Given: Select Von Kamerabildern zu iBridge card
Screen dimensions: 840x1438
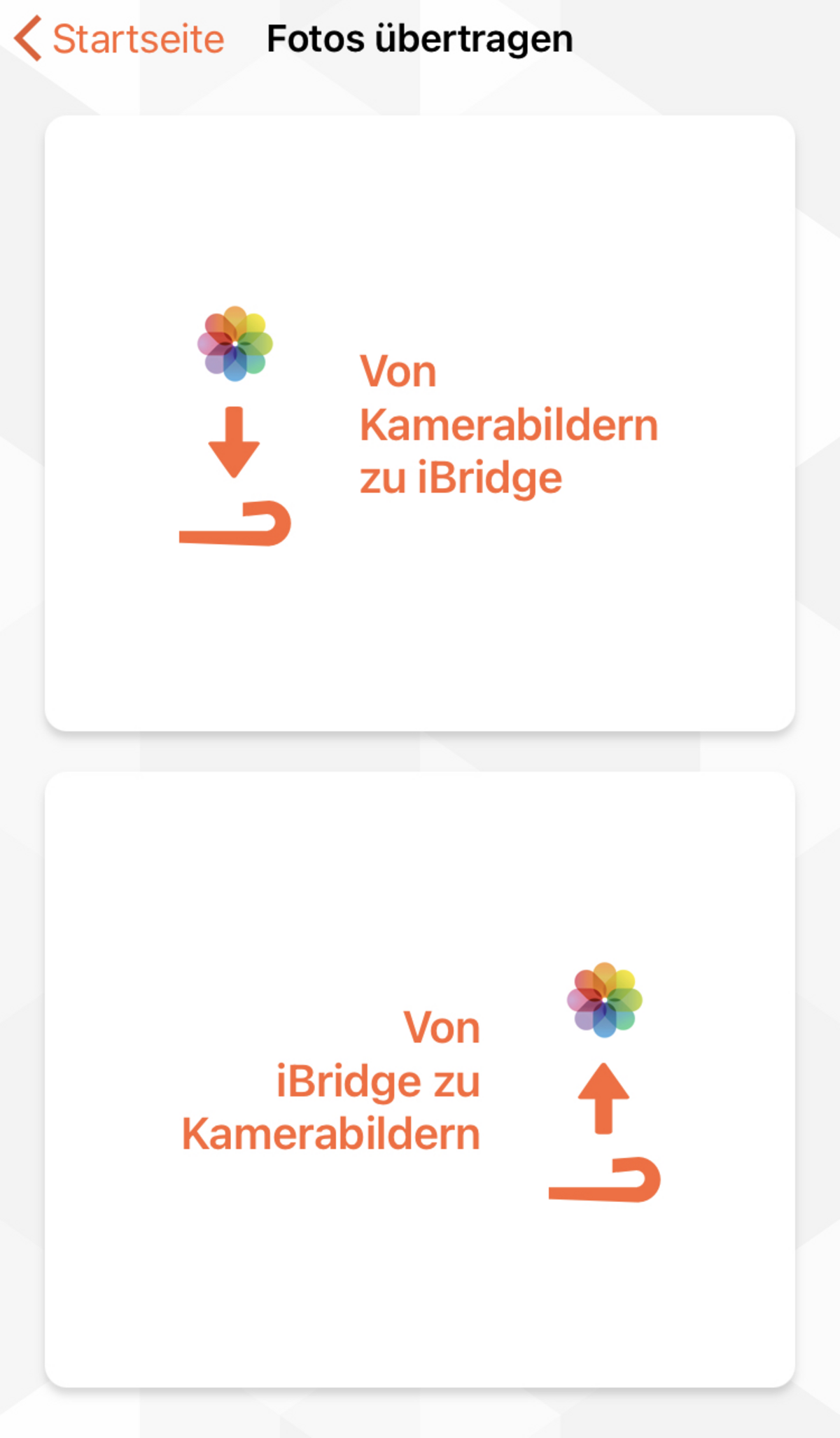Looking at the screenshot, I should click(420, 424).
